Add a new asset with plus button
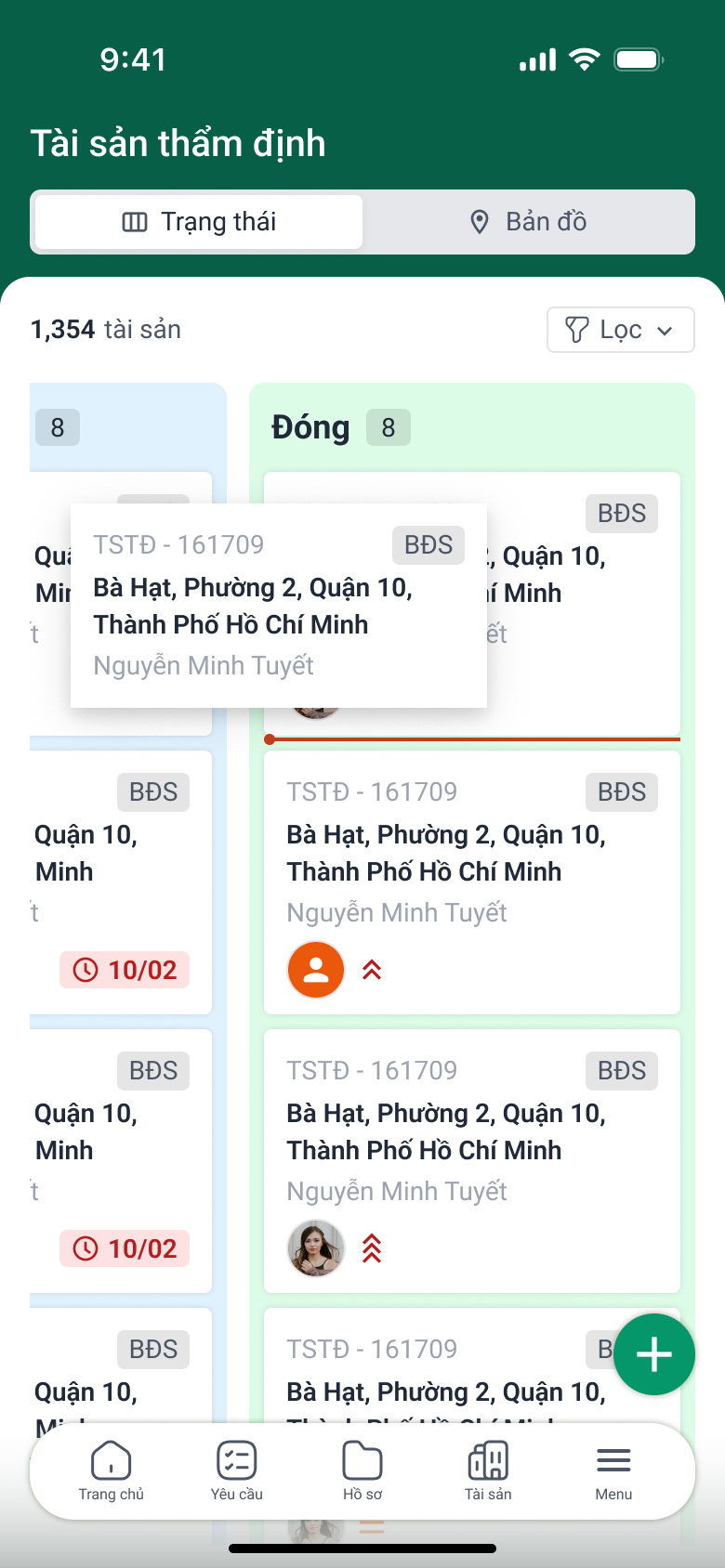This screenshot has width=725, height=1568. (654, 1354)
